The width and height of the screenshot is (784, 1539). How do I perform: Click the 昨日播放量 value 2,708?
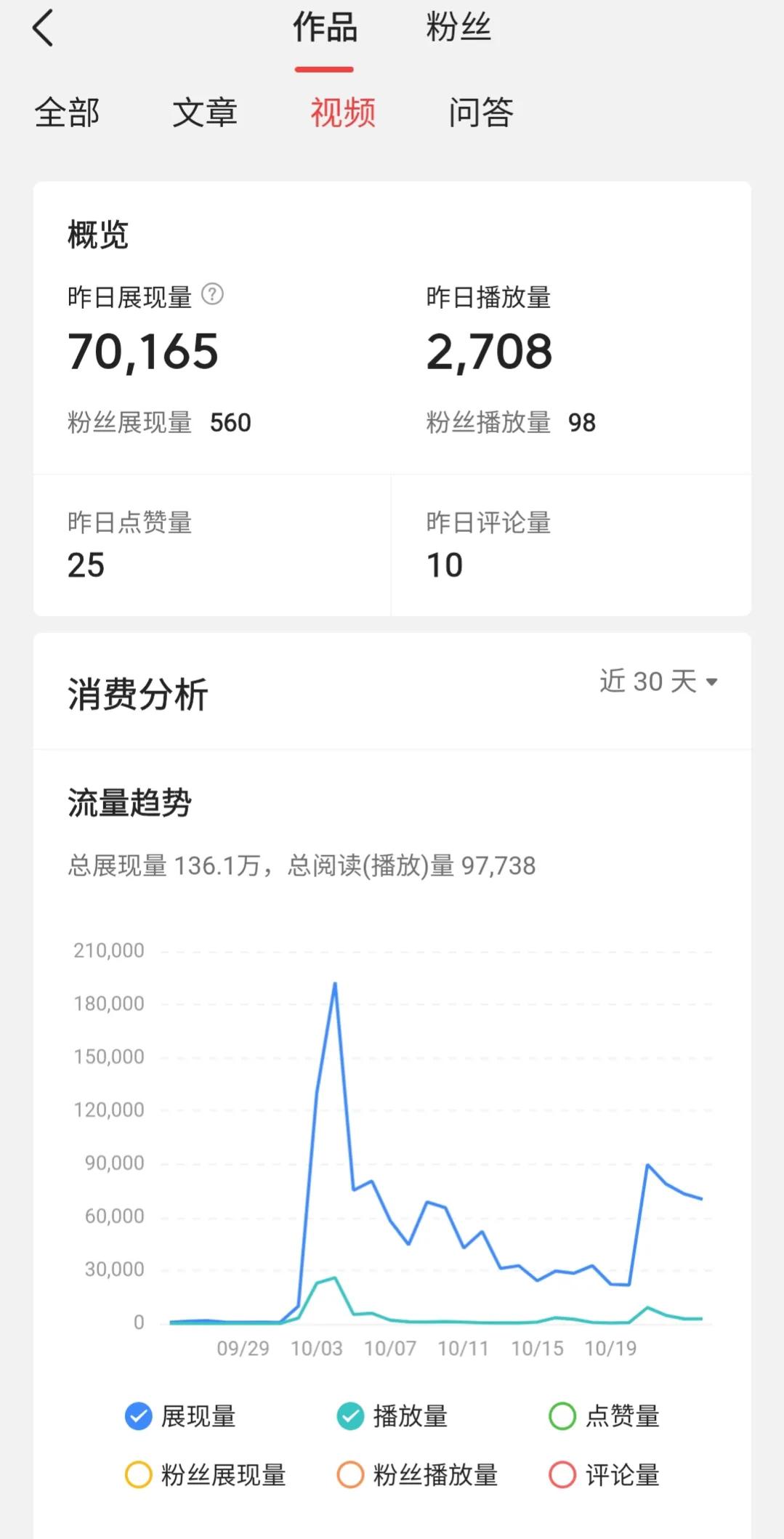tap(489, 352)
